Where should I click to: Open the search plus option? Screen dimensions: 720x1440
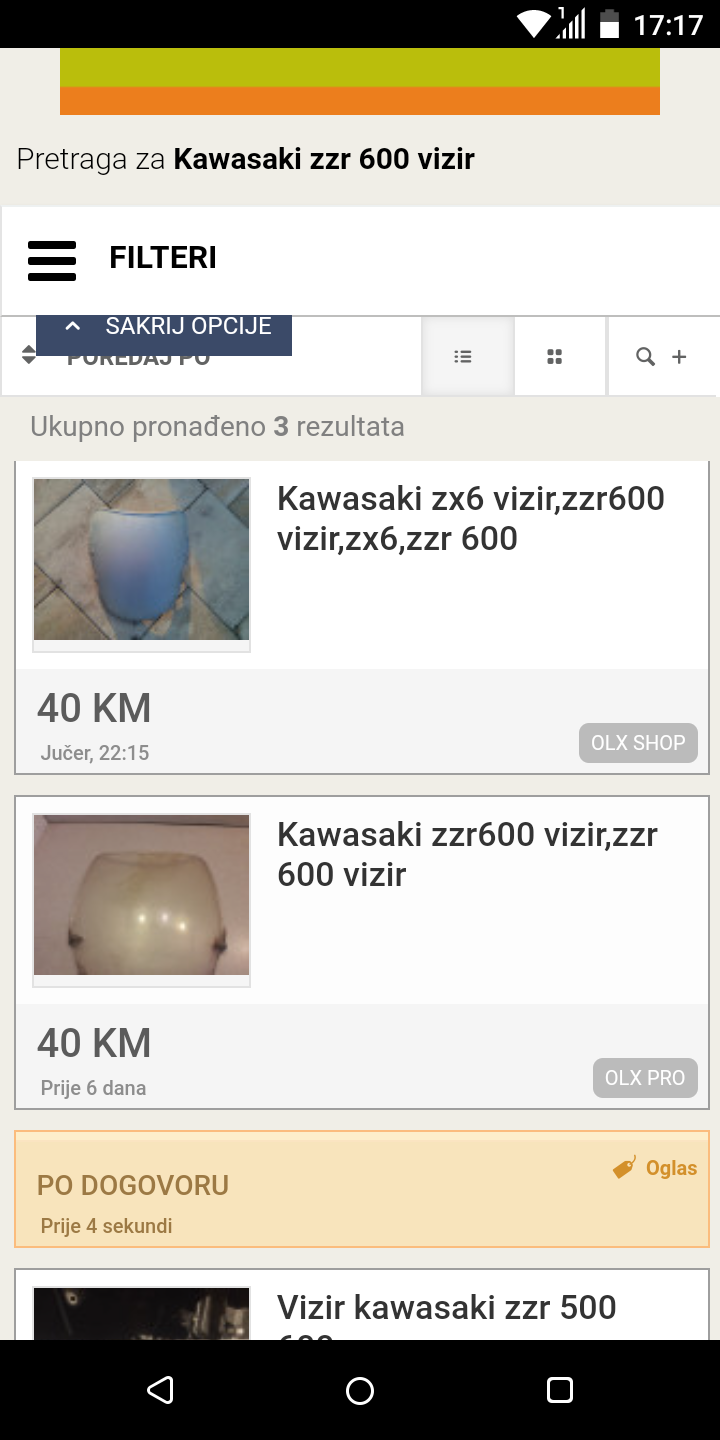(x=664, y=357)
